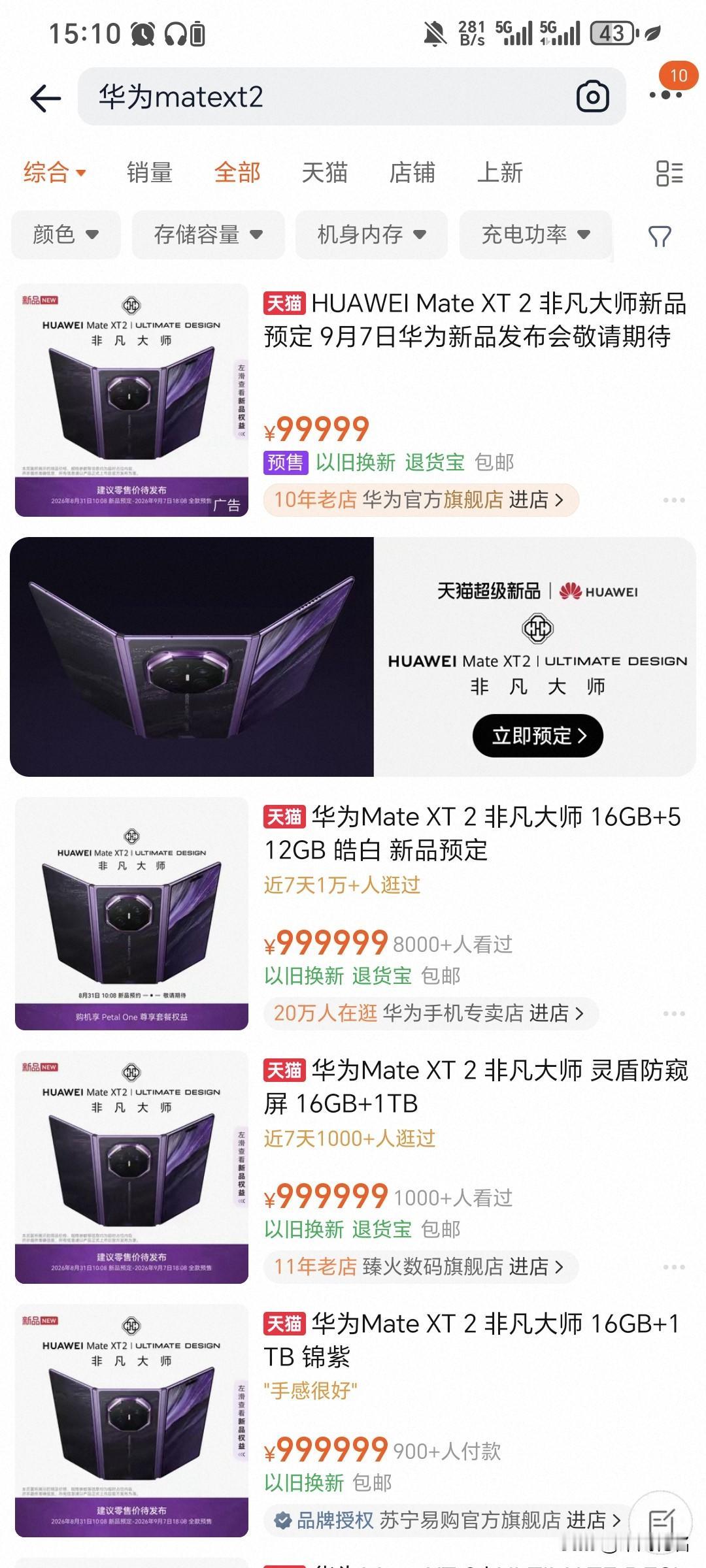Image resolution: width=706 pixels, height=1568 pixels.
Task: Switch to the 天猫 tab
Action: click(324, 172)
